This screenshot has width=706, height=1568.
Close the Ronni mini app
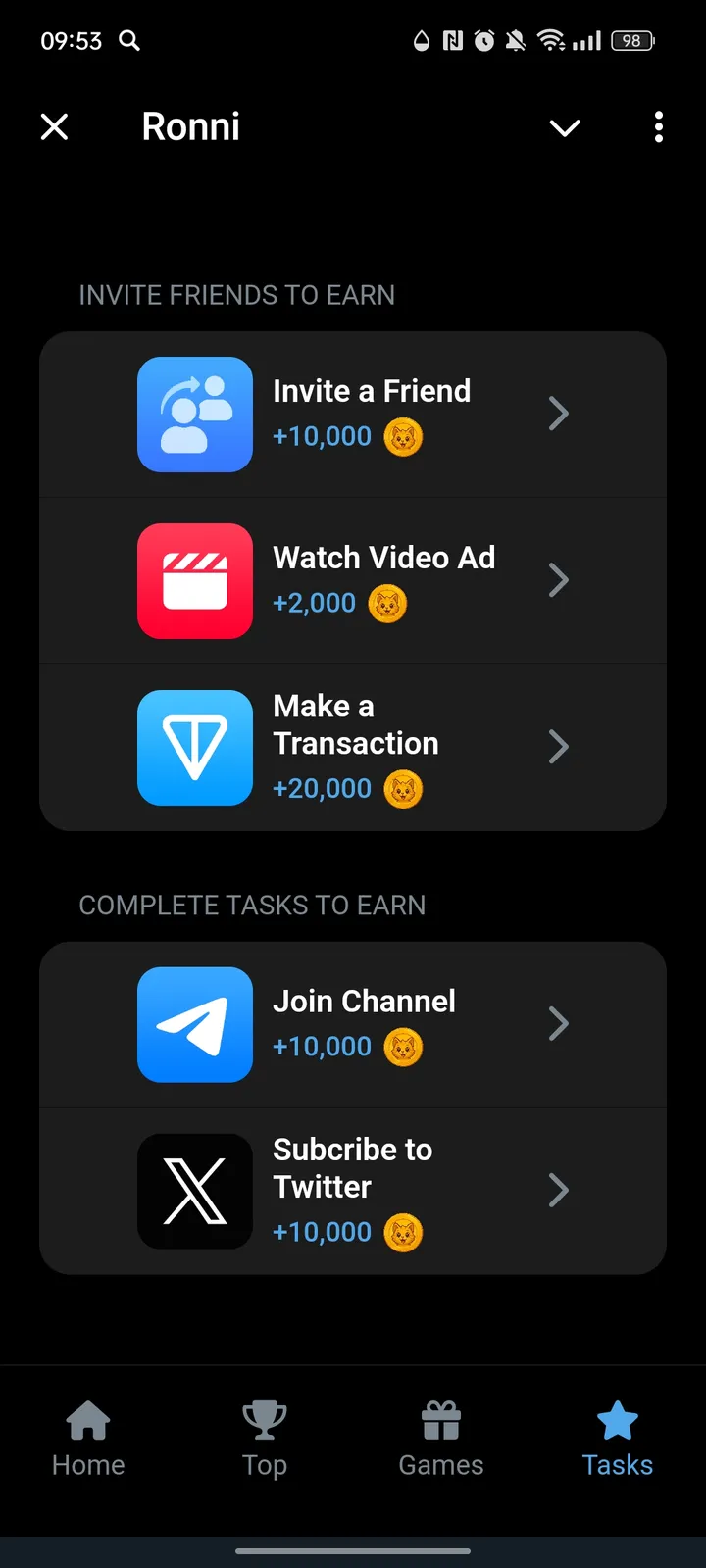55,126
